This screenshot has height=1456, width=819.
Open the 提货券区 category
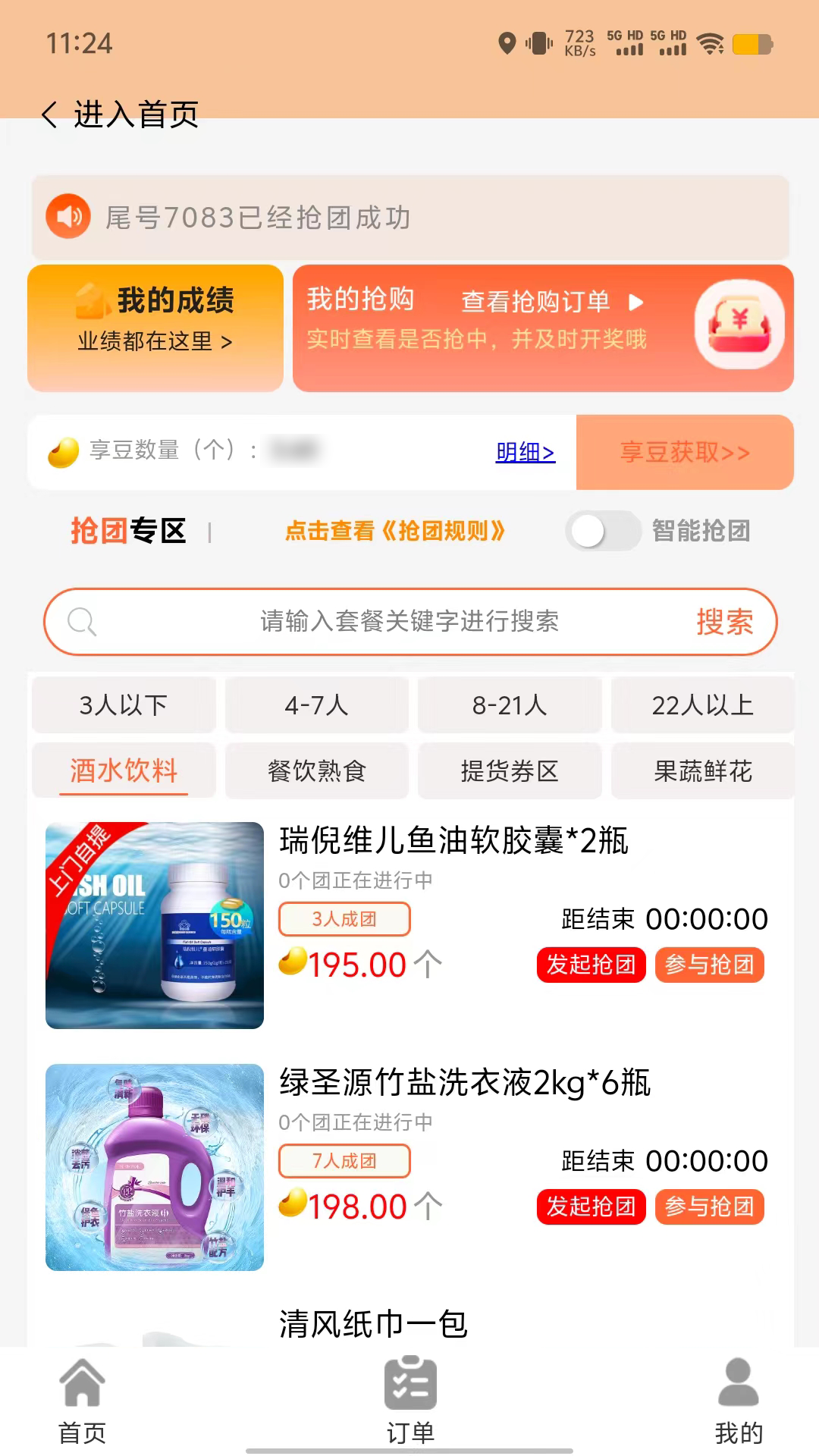[510, 771]
